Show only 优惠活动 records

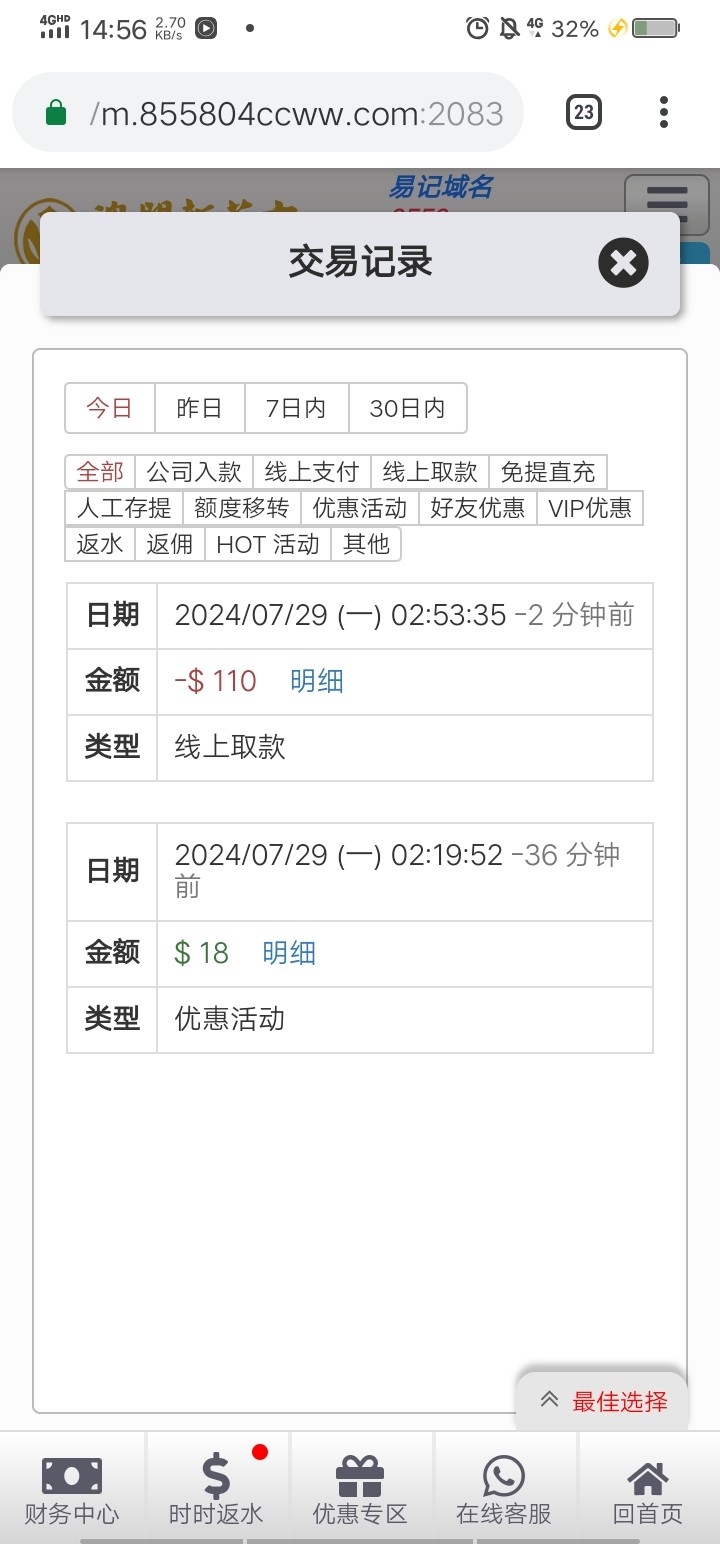[360, 508]
